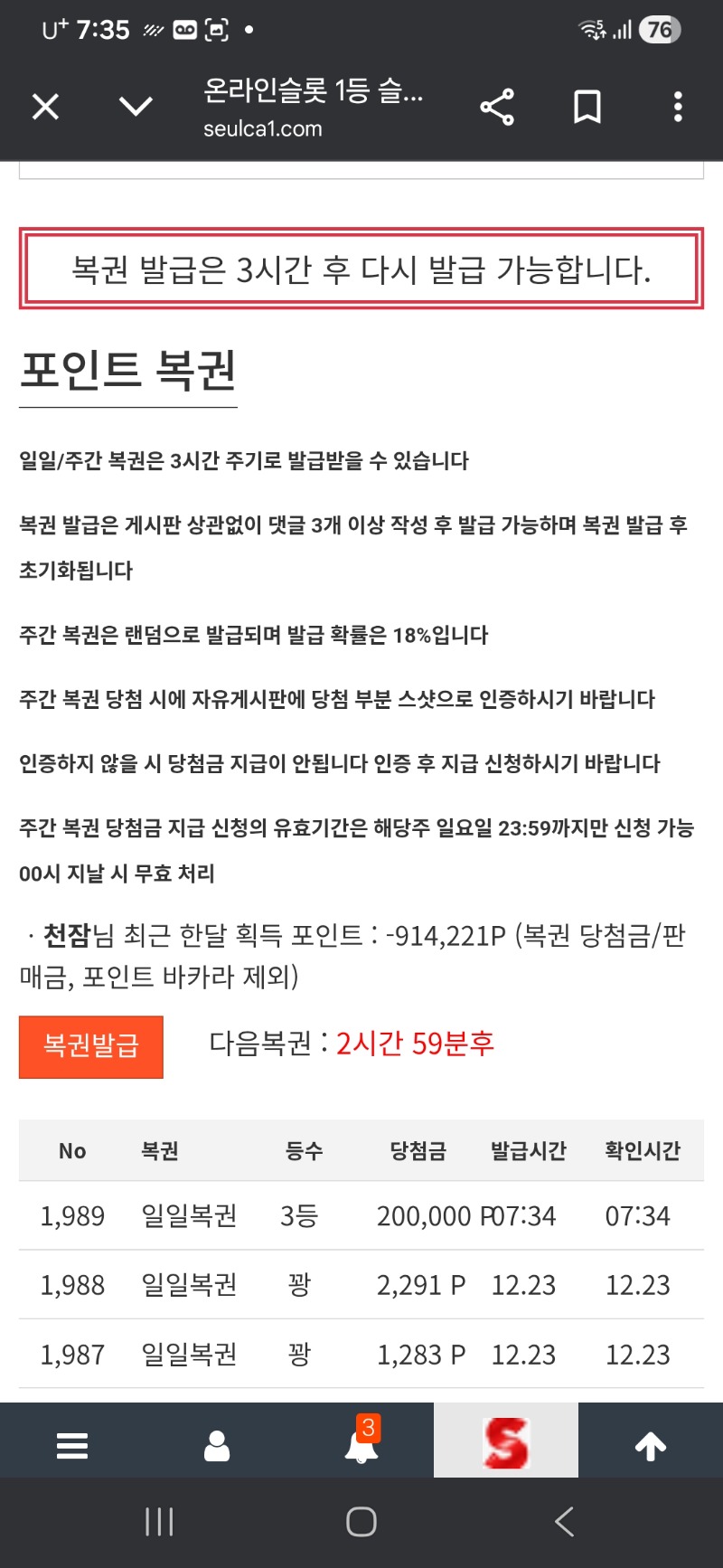Bookmark the current page
The image size is (723, 1568).
(x=587, y=108)
